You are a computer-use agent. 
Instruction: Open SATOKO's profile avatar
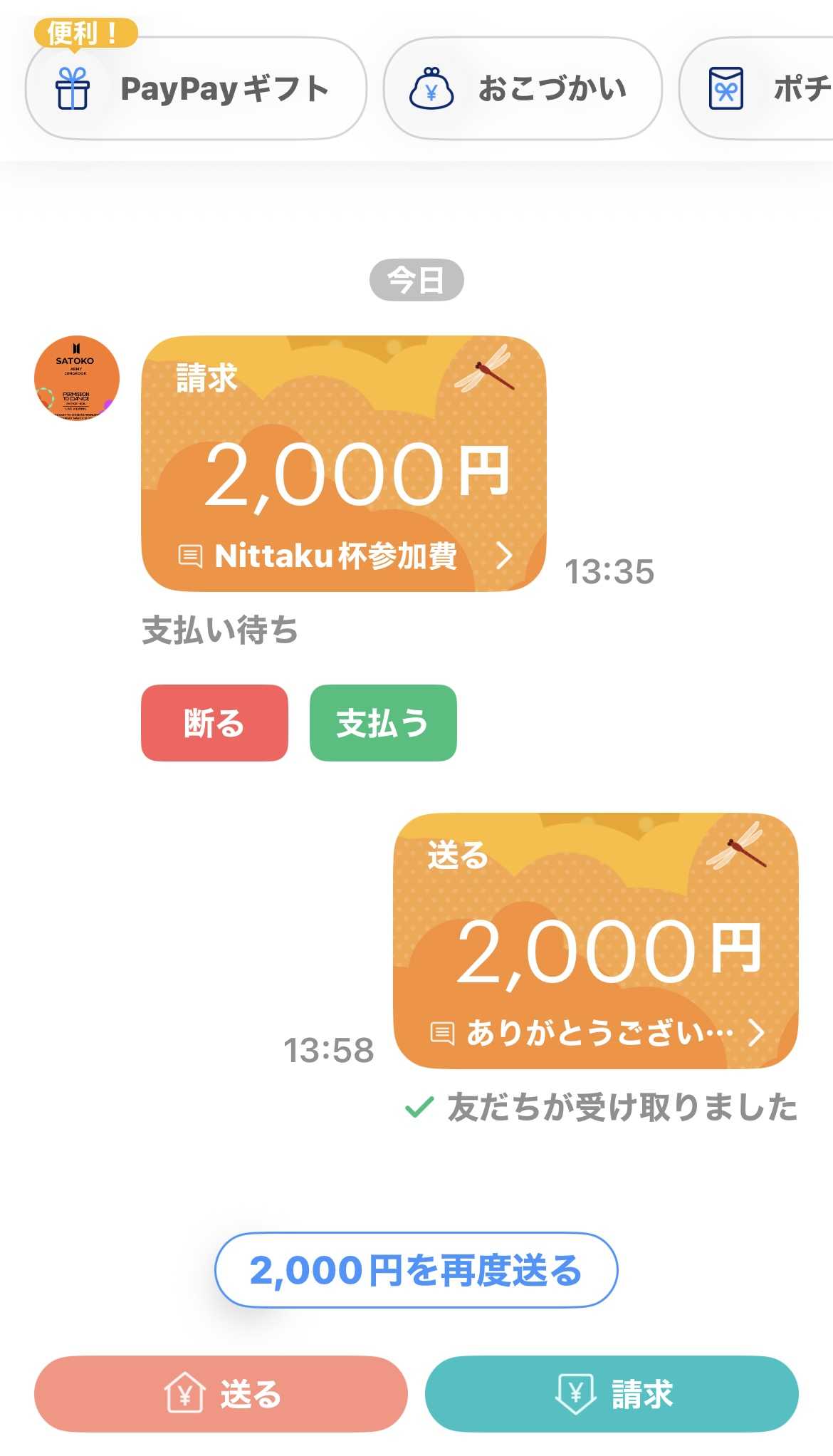(77, 378)
